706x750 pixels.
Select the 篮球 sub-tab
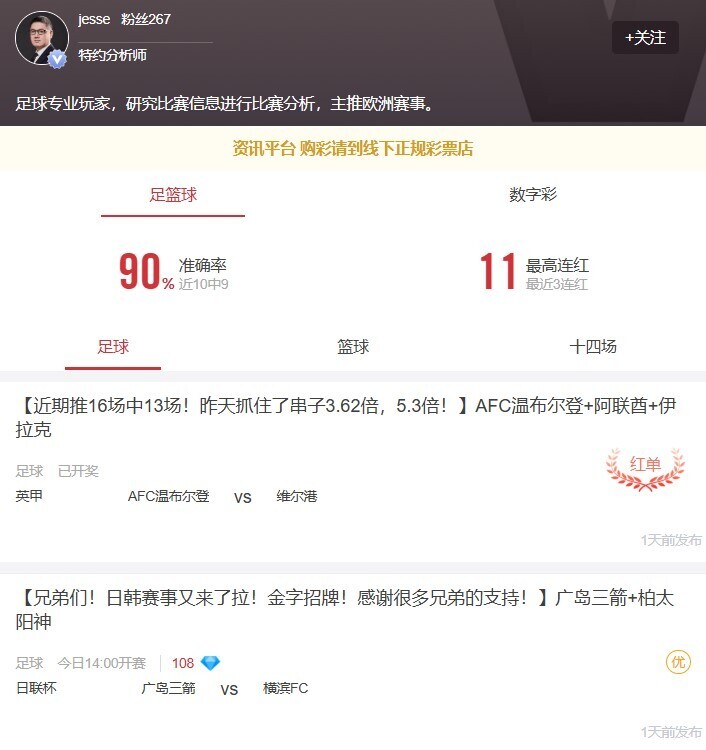353,347
